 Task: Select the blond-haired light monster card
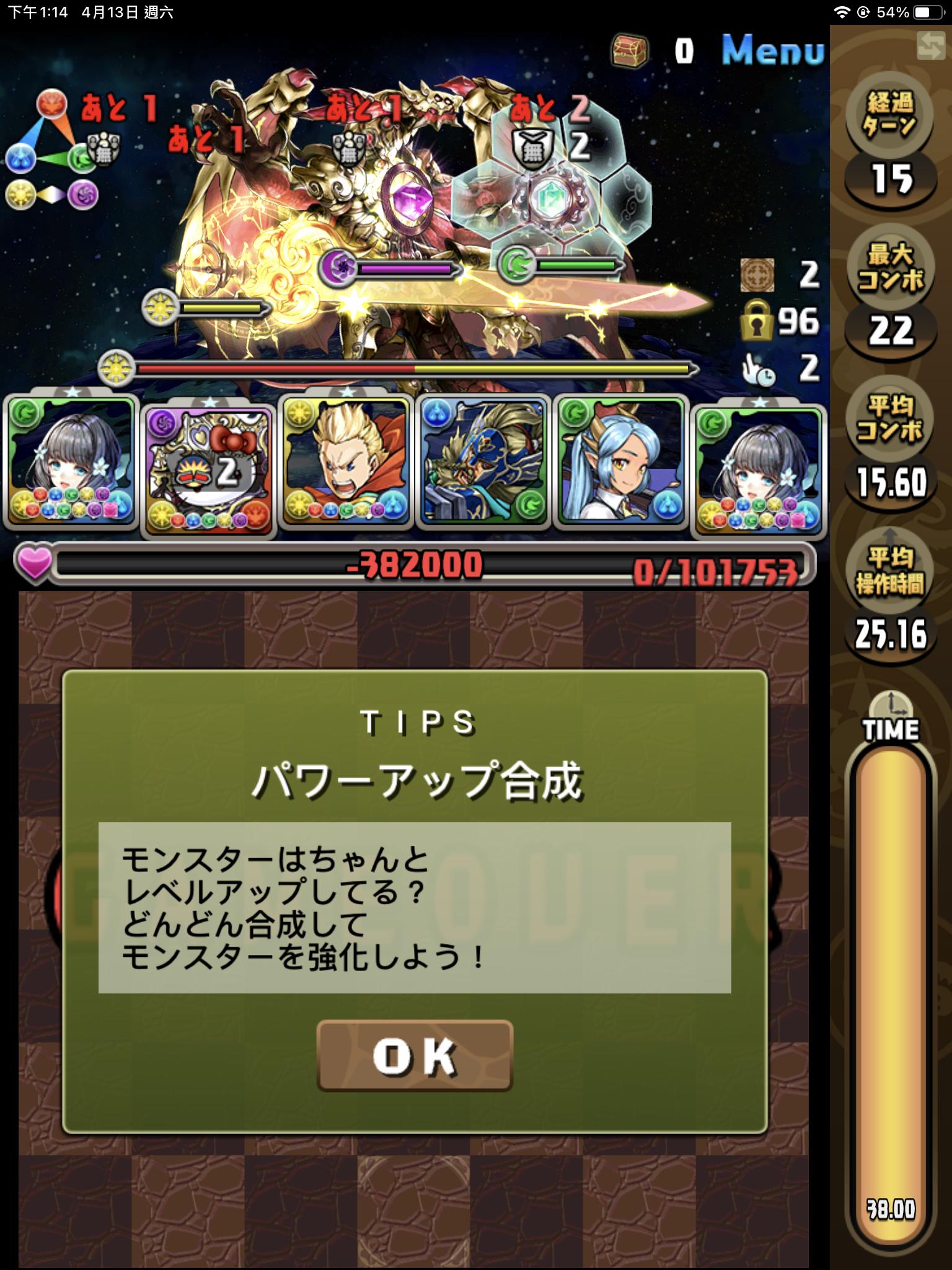click(346, 462)
